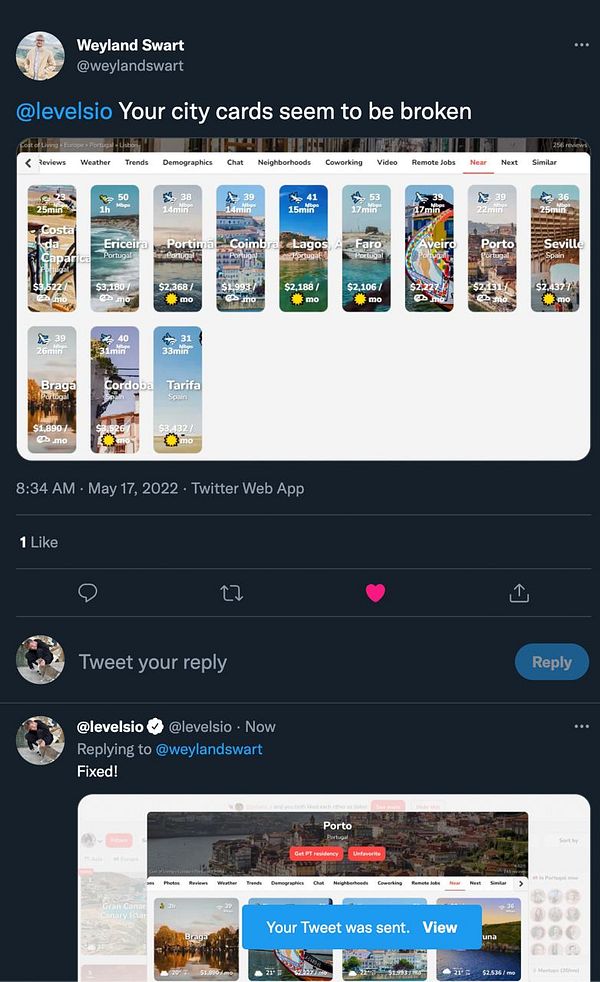Share this tweet

(x=519, y=593)
